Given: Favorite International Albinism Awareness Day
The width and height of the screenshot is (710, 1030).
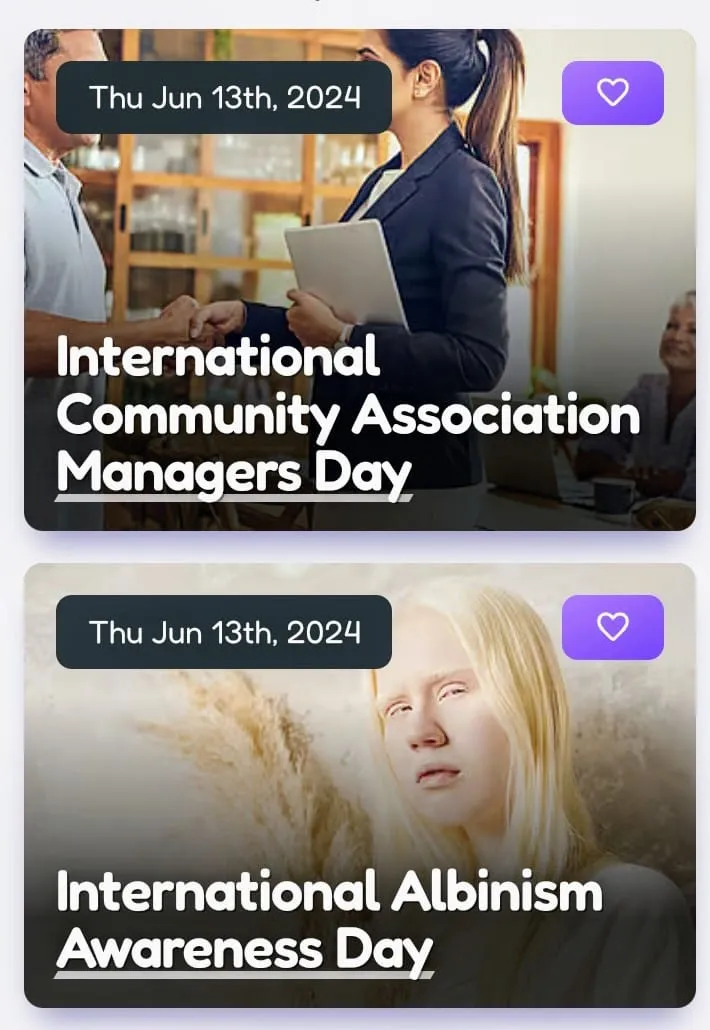Looking at the screenshot, I should pyautogui.click(x=612, y=627).
